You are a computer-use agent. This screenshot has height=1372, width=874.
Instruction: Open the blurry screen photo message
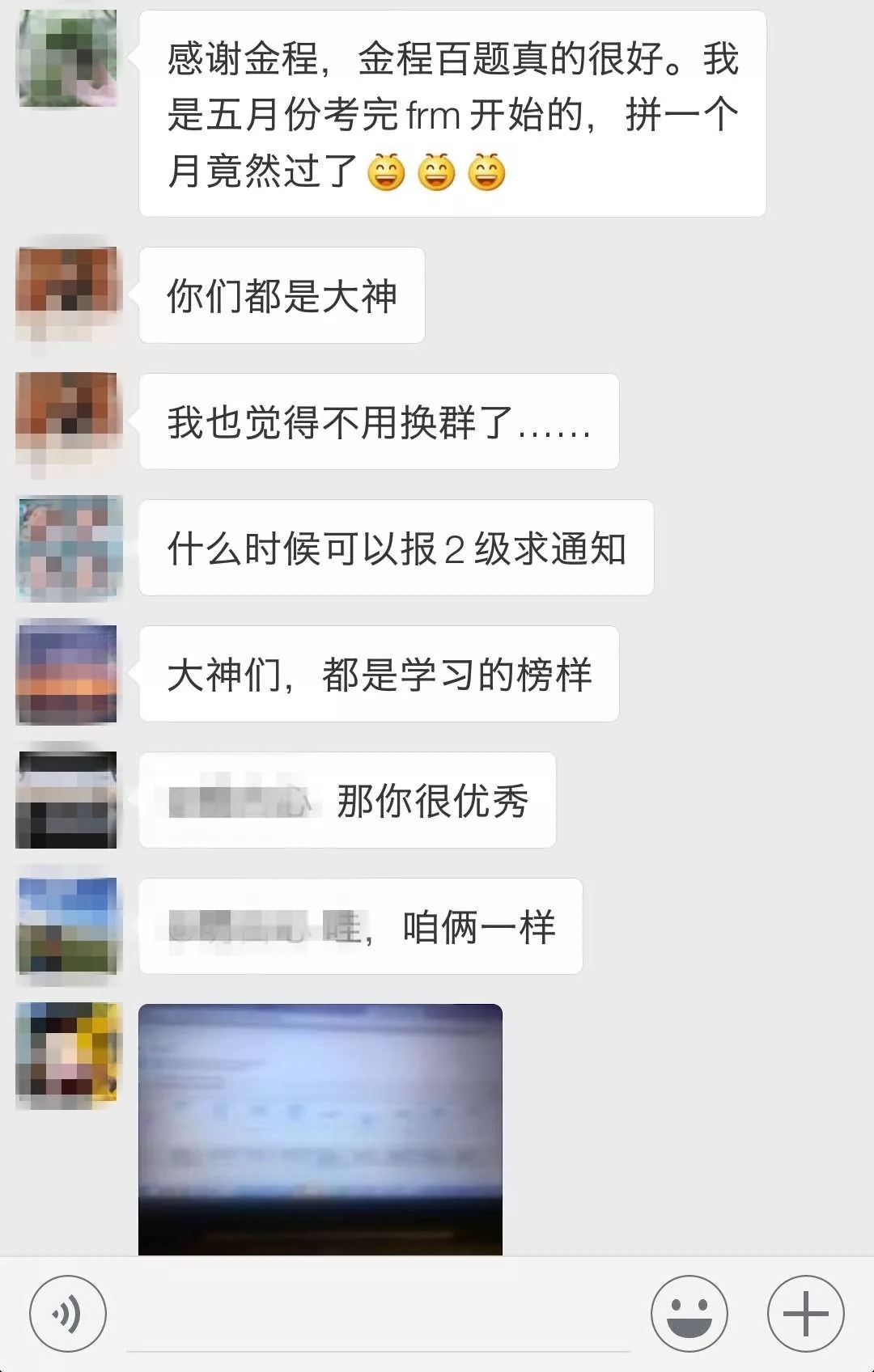coord(320,1129)
